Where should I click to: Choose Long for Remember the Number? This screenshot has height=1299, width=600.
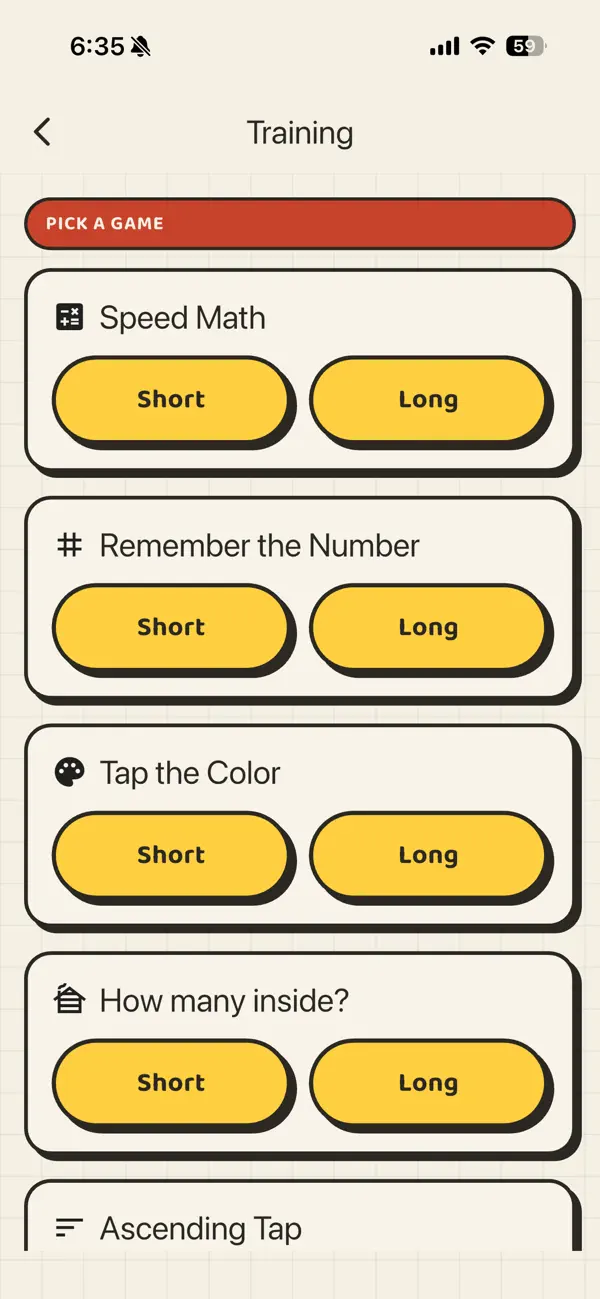[428, 627]
